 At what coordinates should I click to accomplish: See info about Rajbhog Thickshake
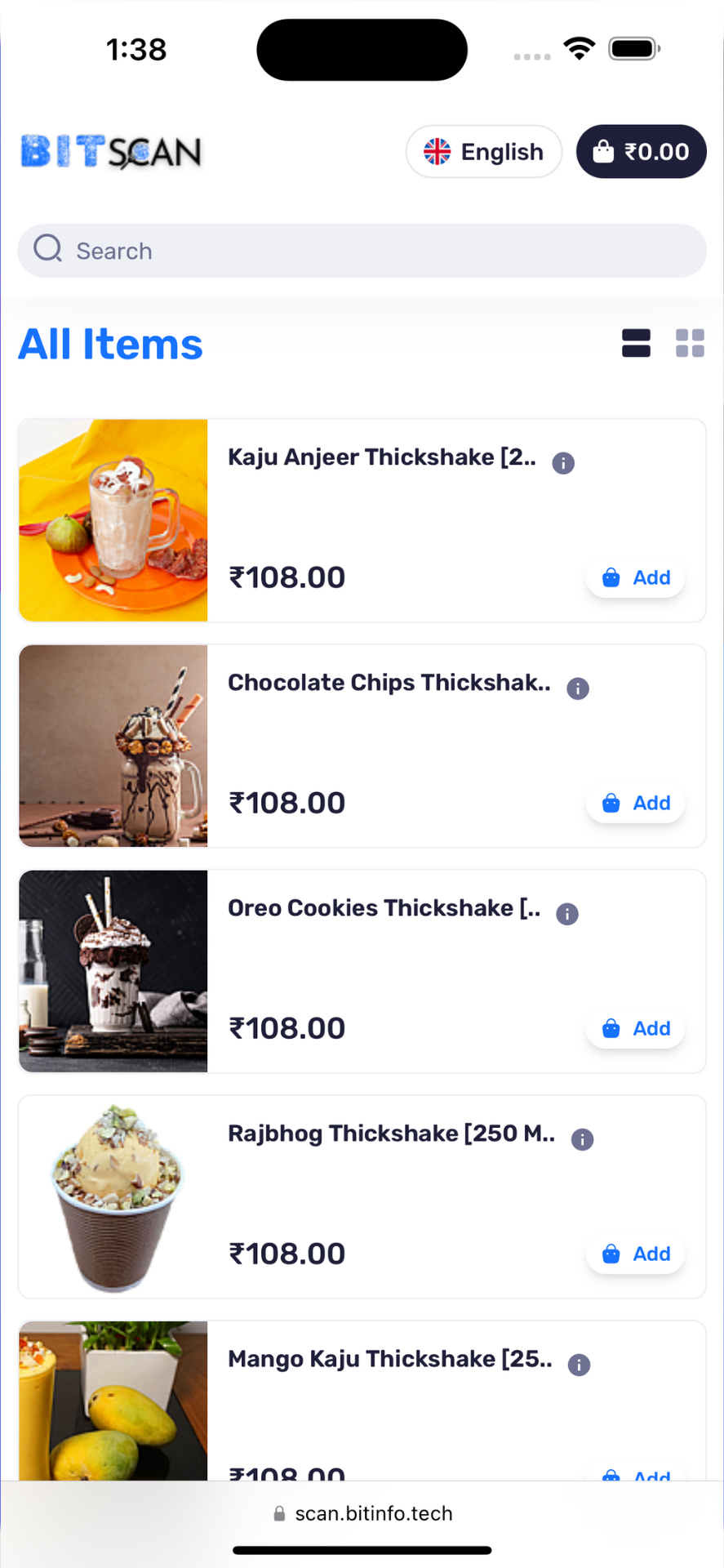point(582,1139)
